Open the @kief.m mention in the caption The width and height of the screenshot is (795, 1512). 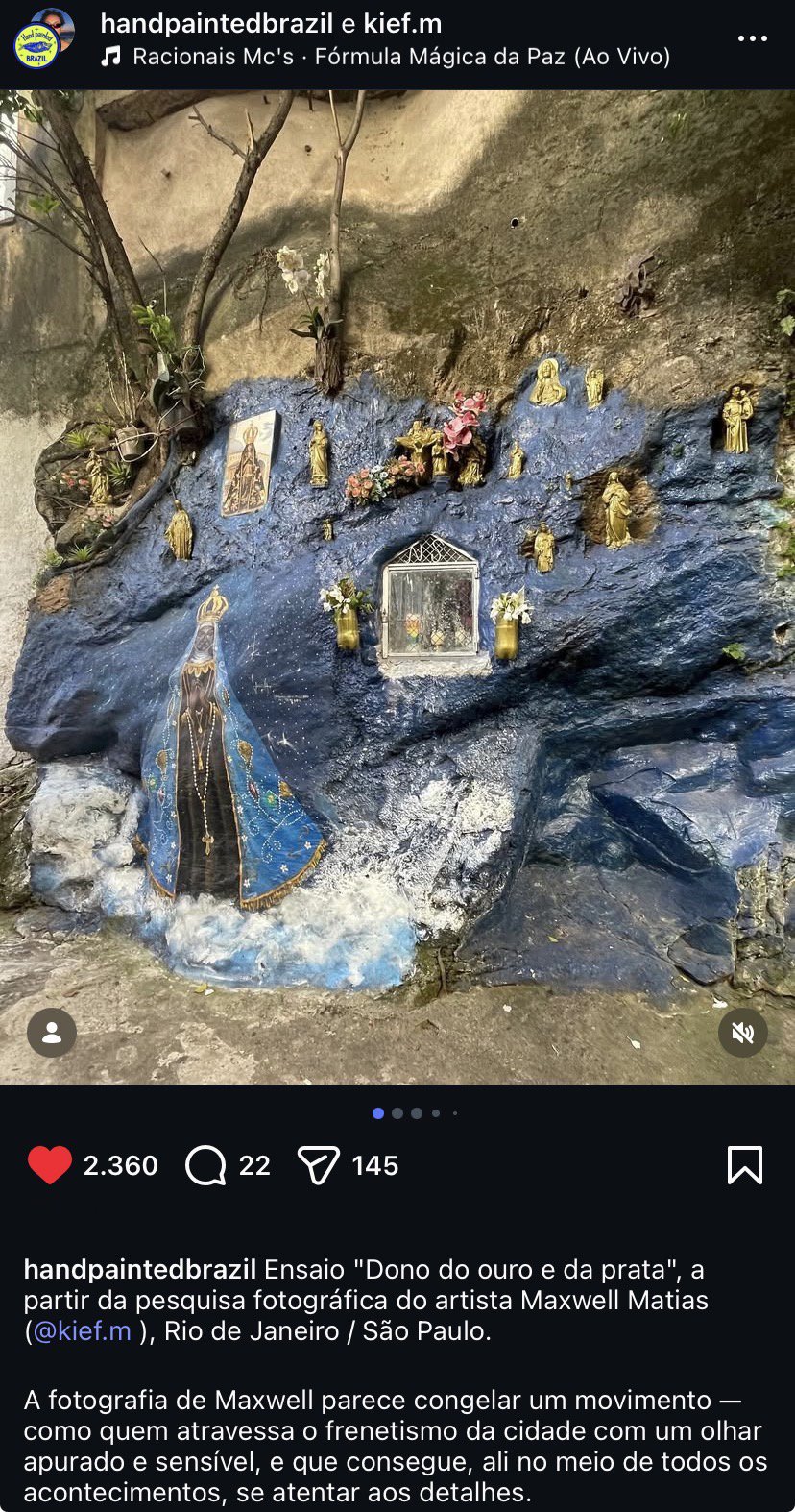coord(82,1331)
